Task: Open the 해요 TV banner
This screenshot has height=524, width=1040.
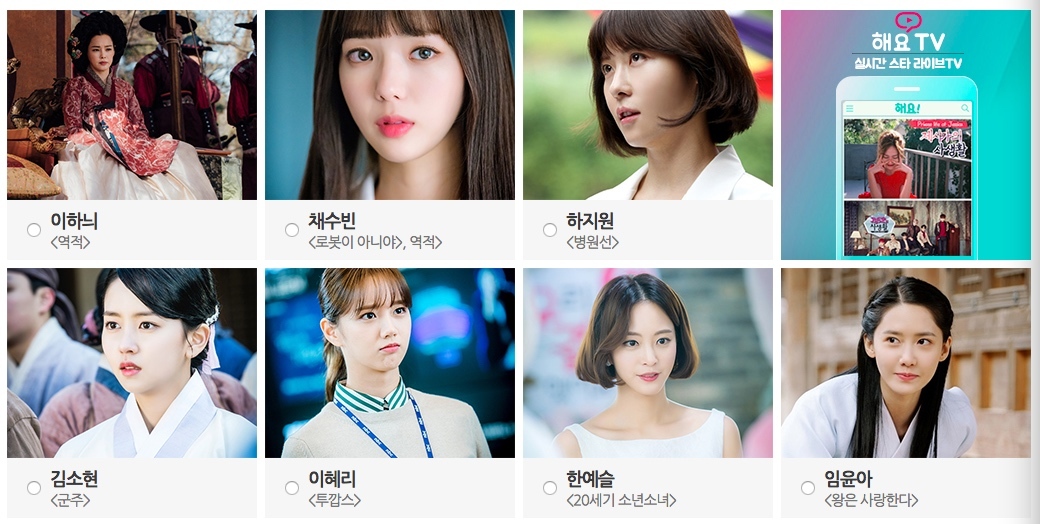Action: point(905,135)
